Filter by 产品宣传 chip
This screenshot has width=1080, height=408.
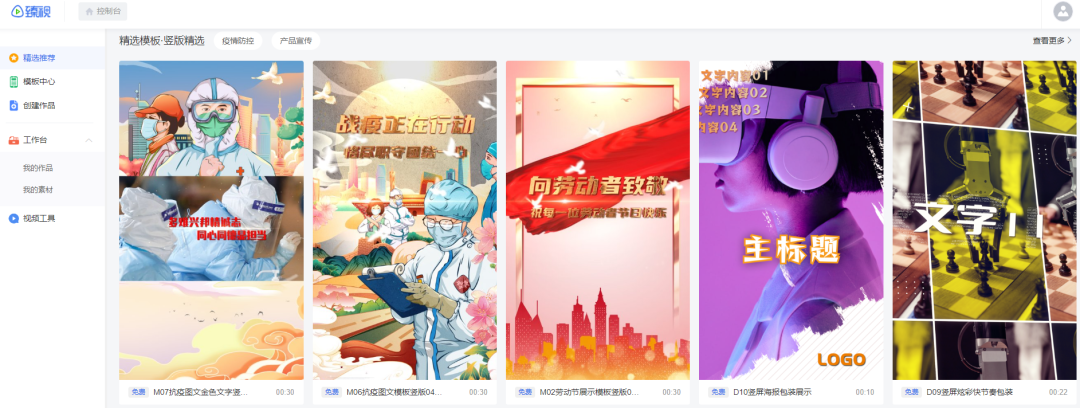pos(295,41)
